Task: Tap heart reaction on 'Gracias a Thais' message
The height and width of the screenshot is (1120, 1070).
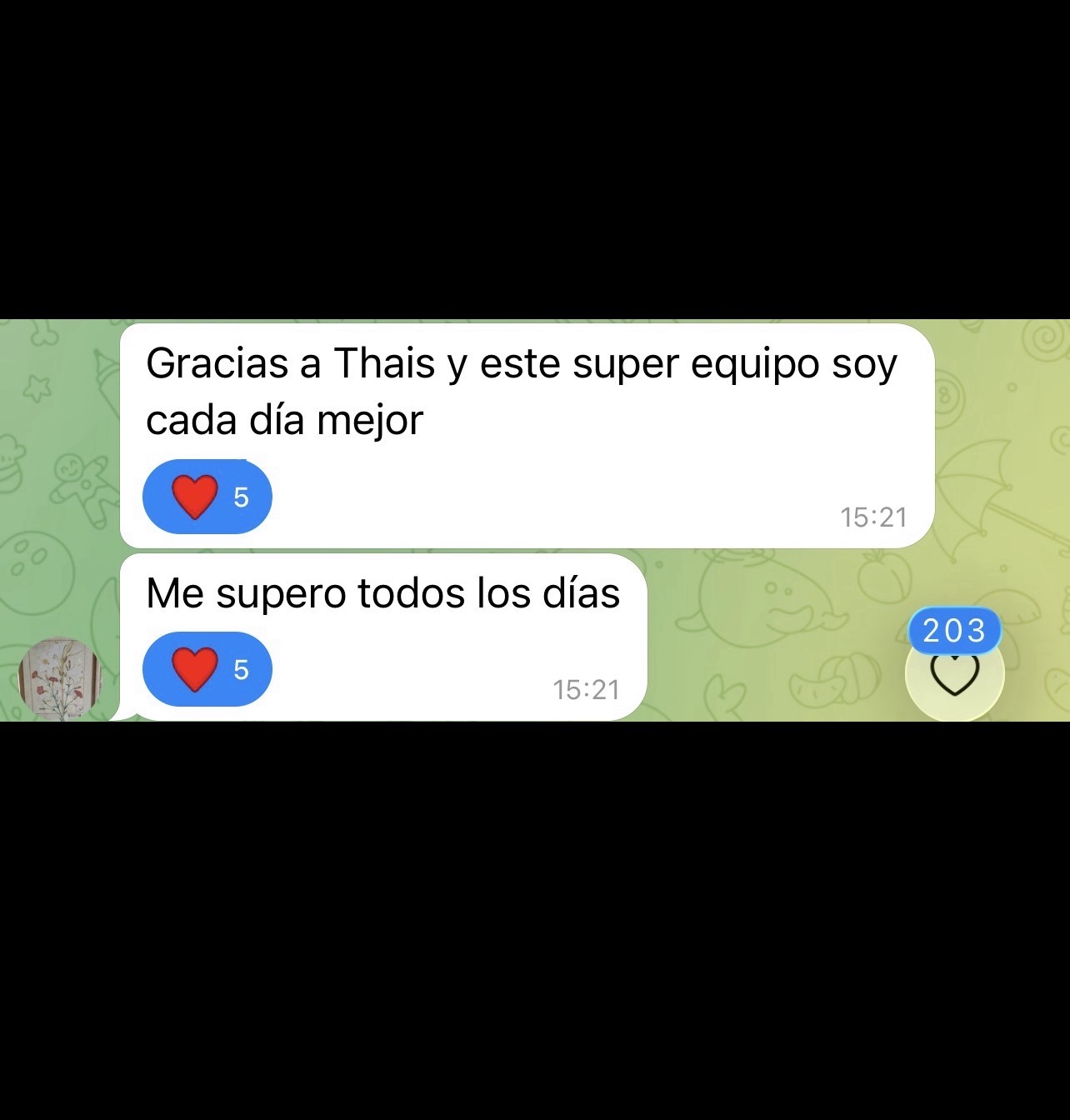Action: [x=207, y=497]
